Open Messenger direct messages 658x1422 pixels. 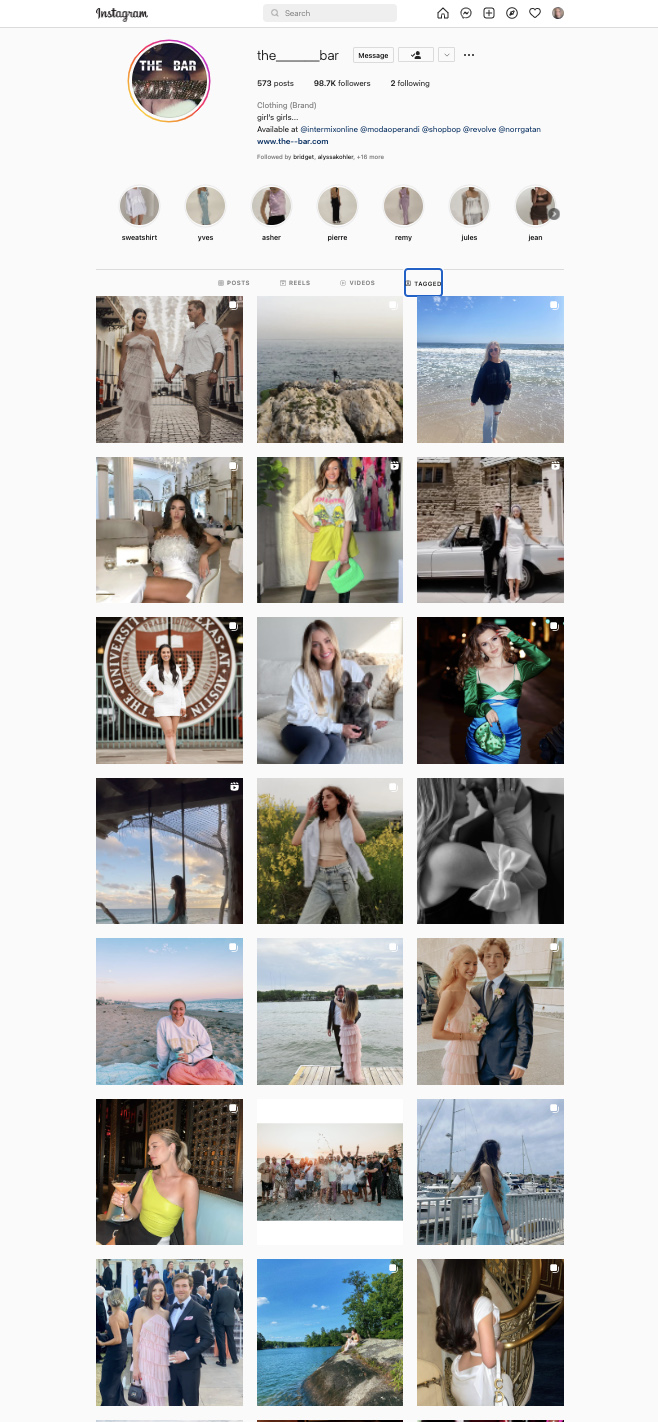point(466,13)
